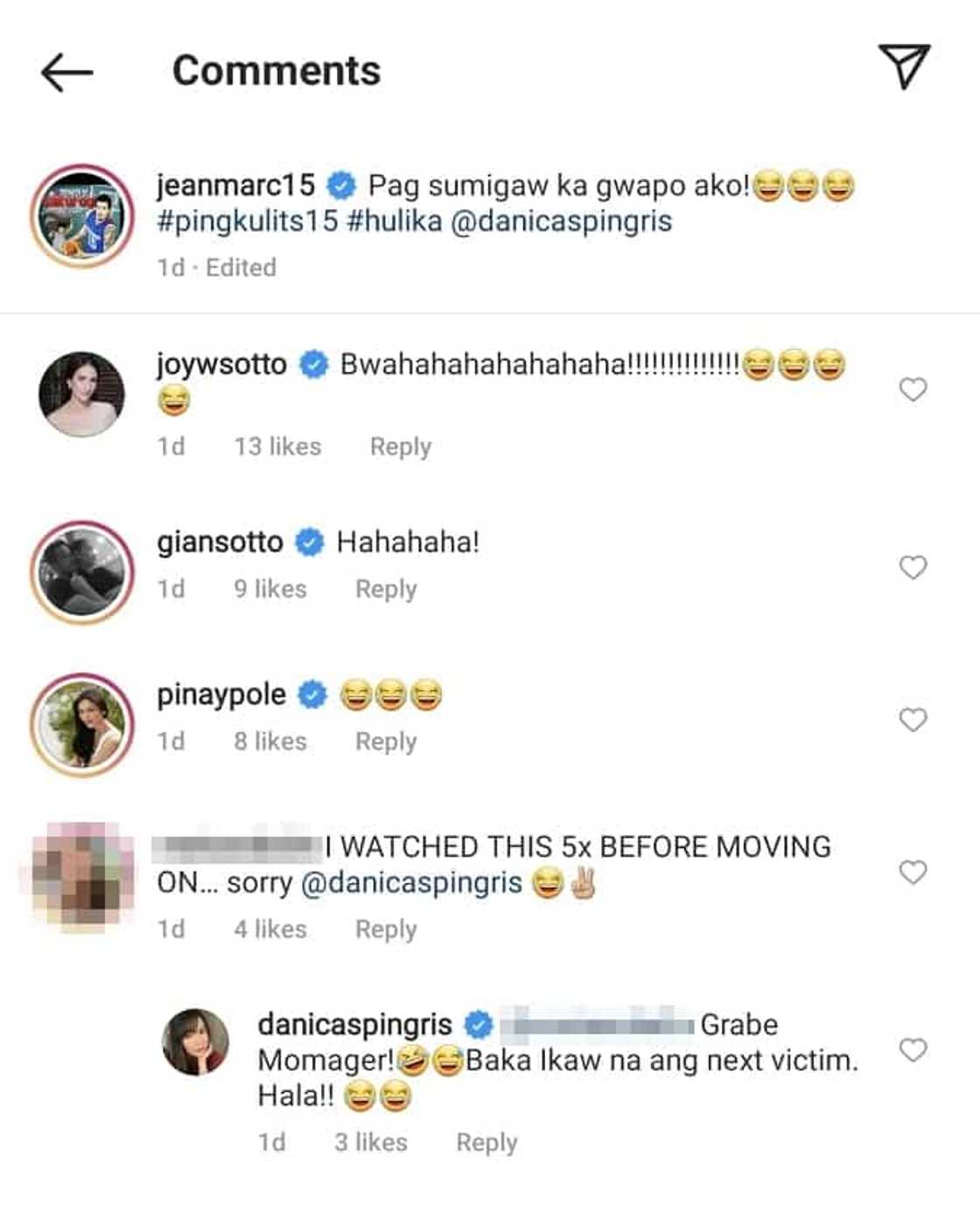Screen dimensions: 980x1205
Task: Like joywsotto's comment
Action: [x=913, y=389]
